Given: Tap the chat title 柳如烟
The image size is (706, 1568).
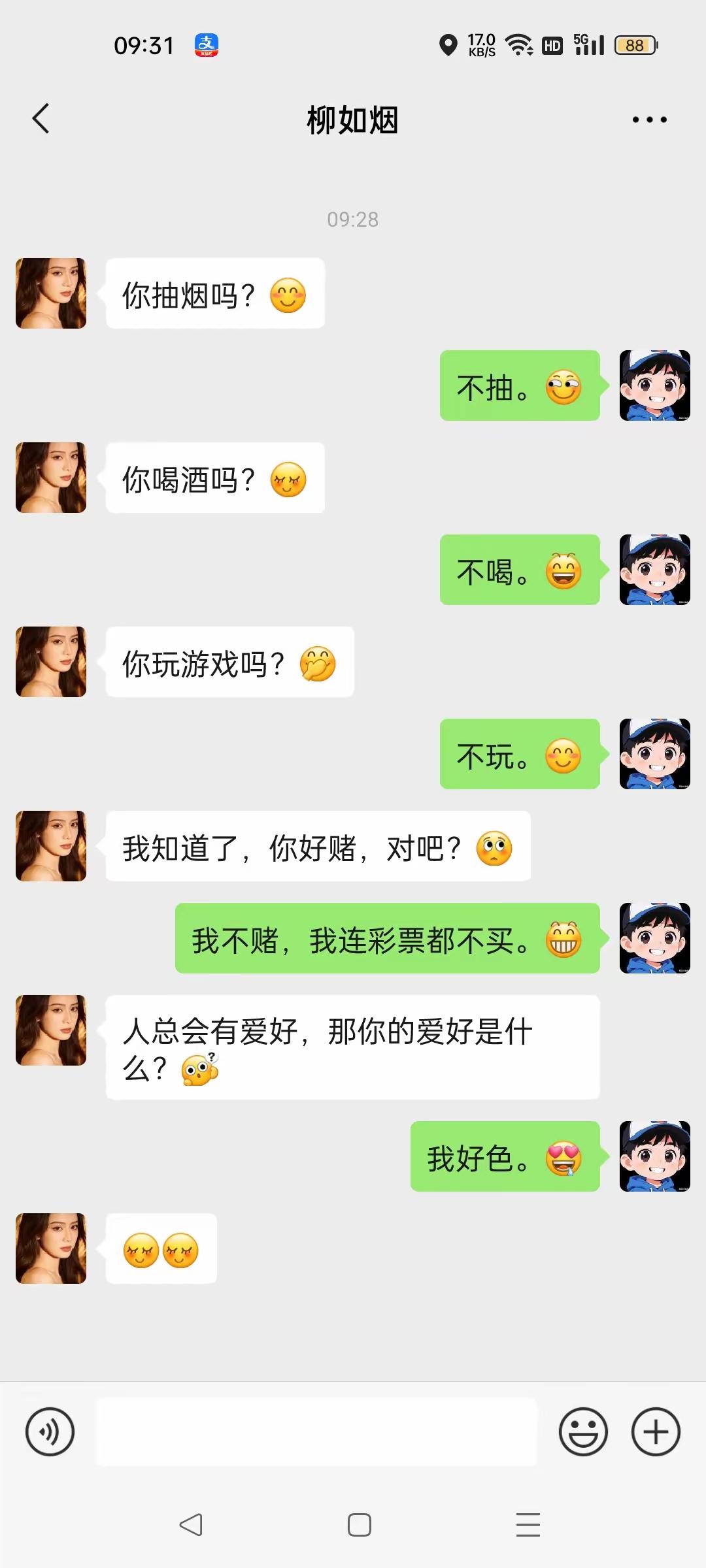Looking at the screenshot, I should coord(353,120).
